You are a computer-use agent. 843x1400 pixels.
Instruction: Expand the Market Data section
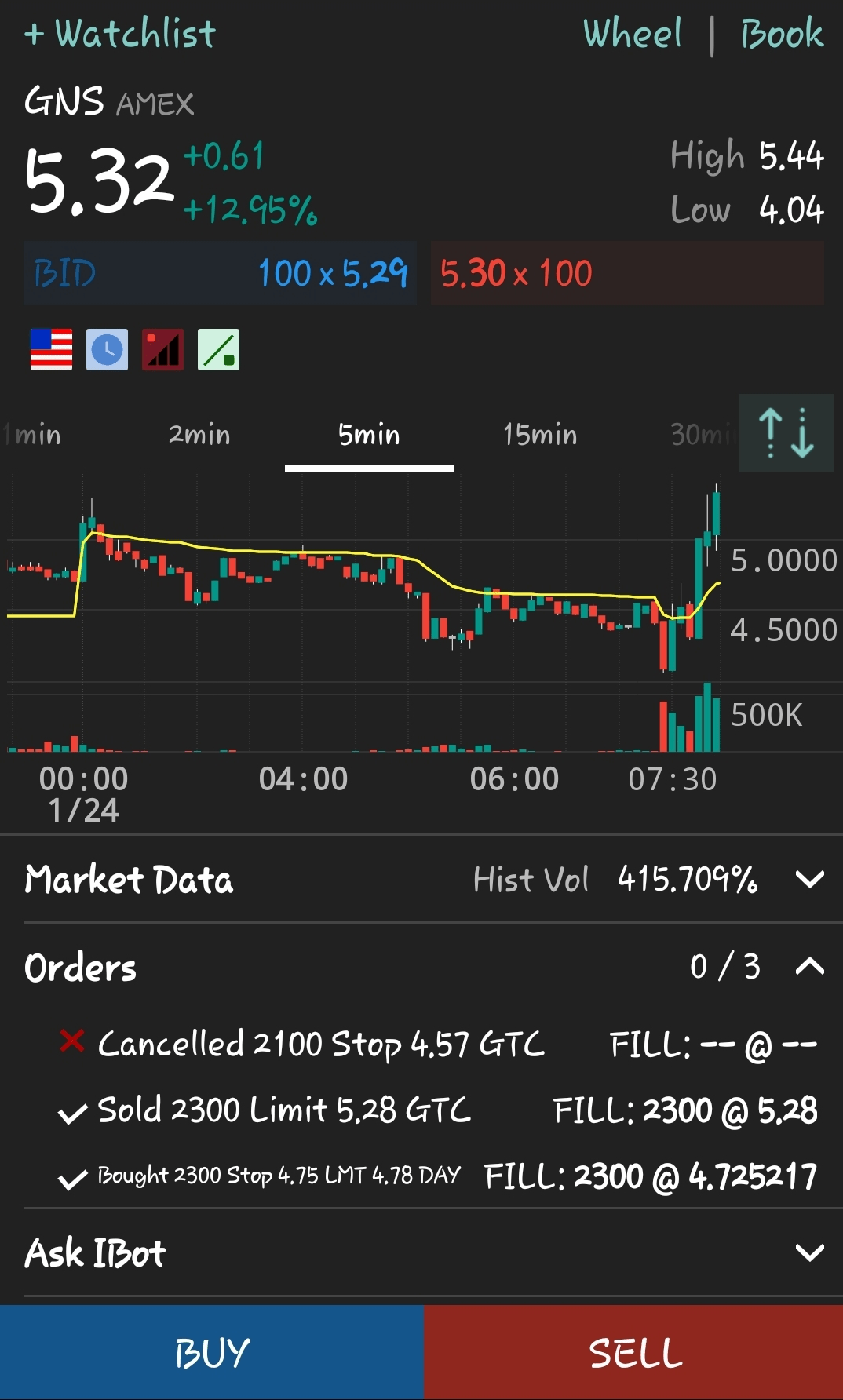click(809, 879)
